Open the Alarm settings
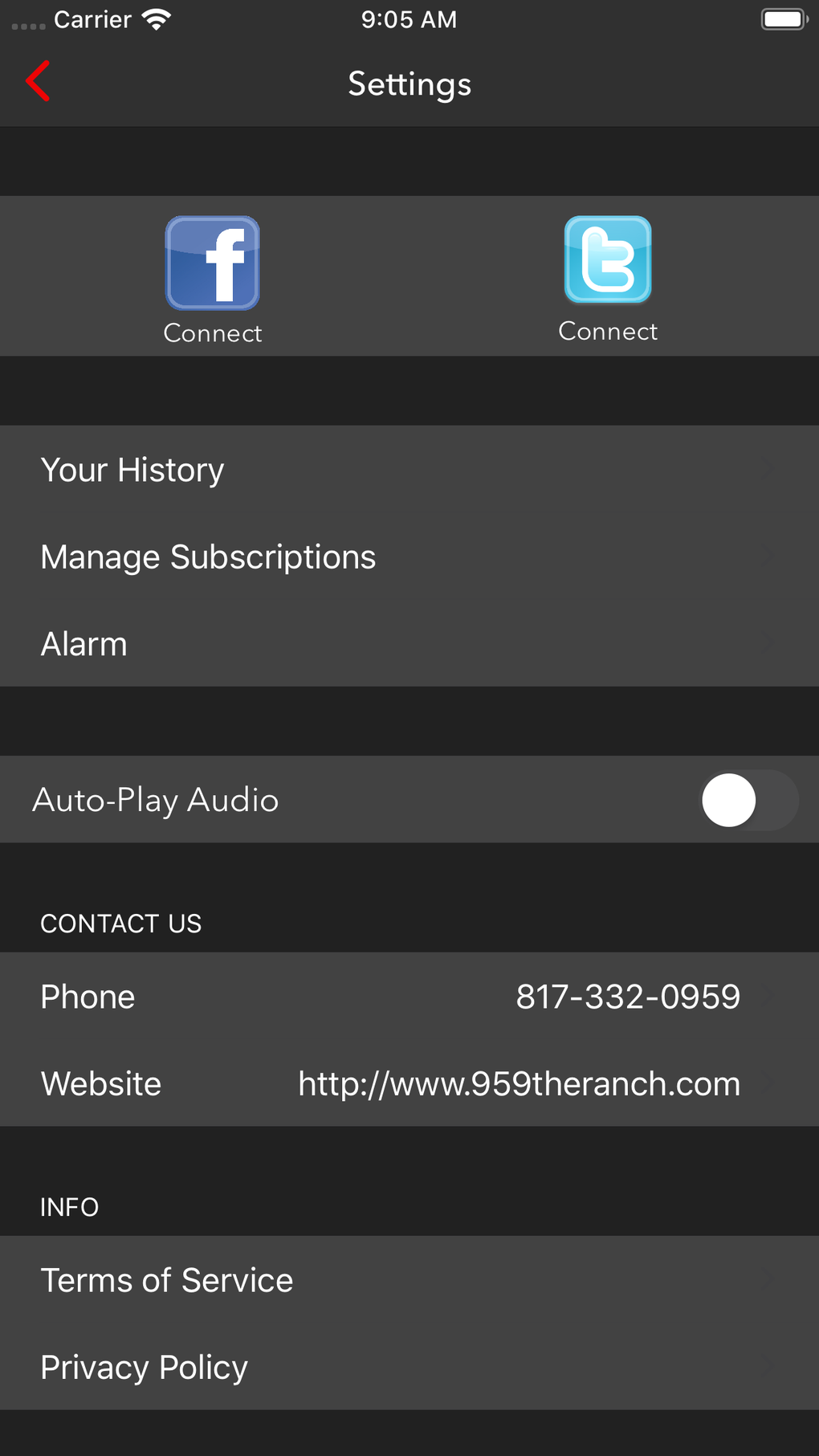Screen dimensions: 819x1456 click(409, 644)
